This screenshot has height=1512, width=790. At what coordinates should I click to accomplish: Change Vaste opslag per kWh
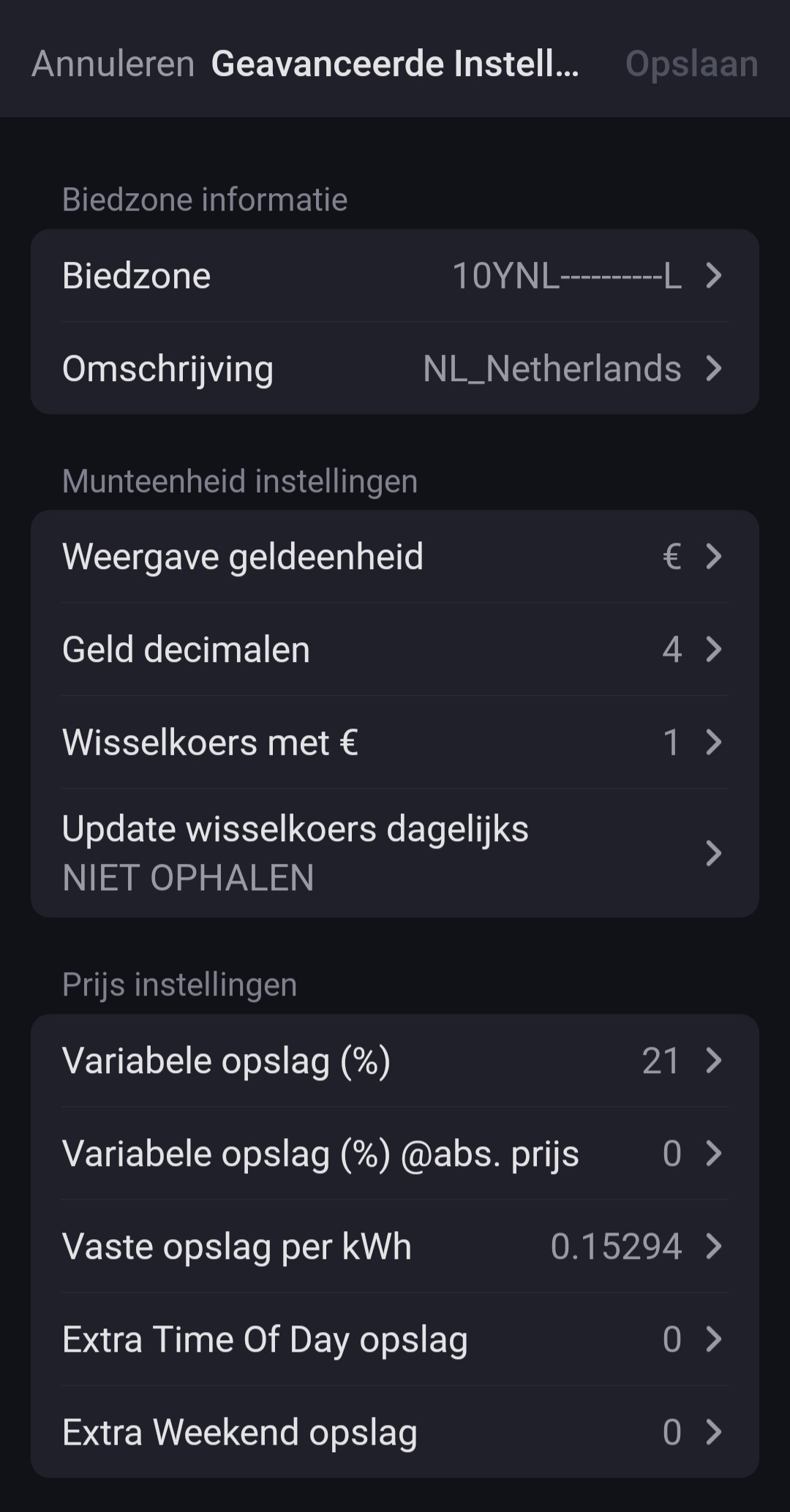(394, 1246)
